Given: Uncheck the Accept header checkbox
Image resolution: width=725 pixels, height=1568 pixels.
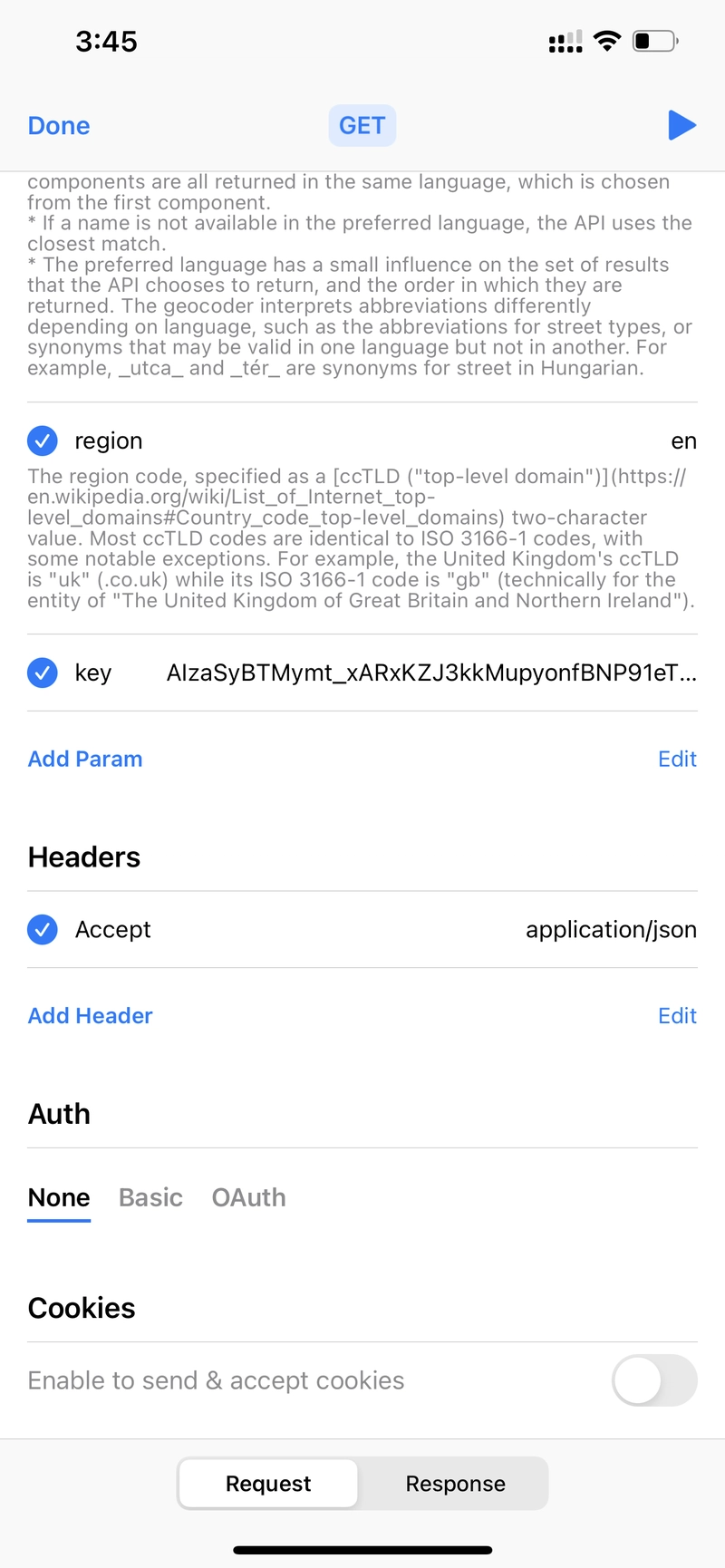Looking at the screenshot, I should (x=43, y=930).
